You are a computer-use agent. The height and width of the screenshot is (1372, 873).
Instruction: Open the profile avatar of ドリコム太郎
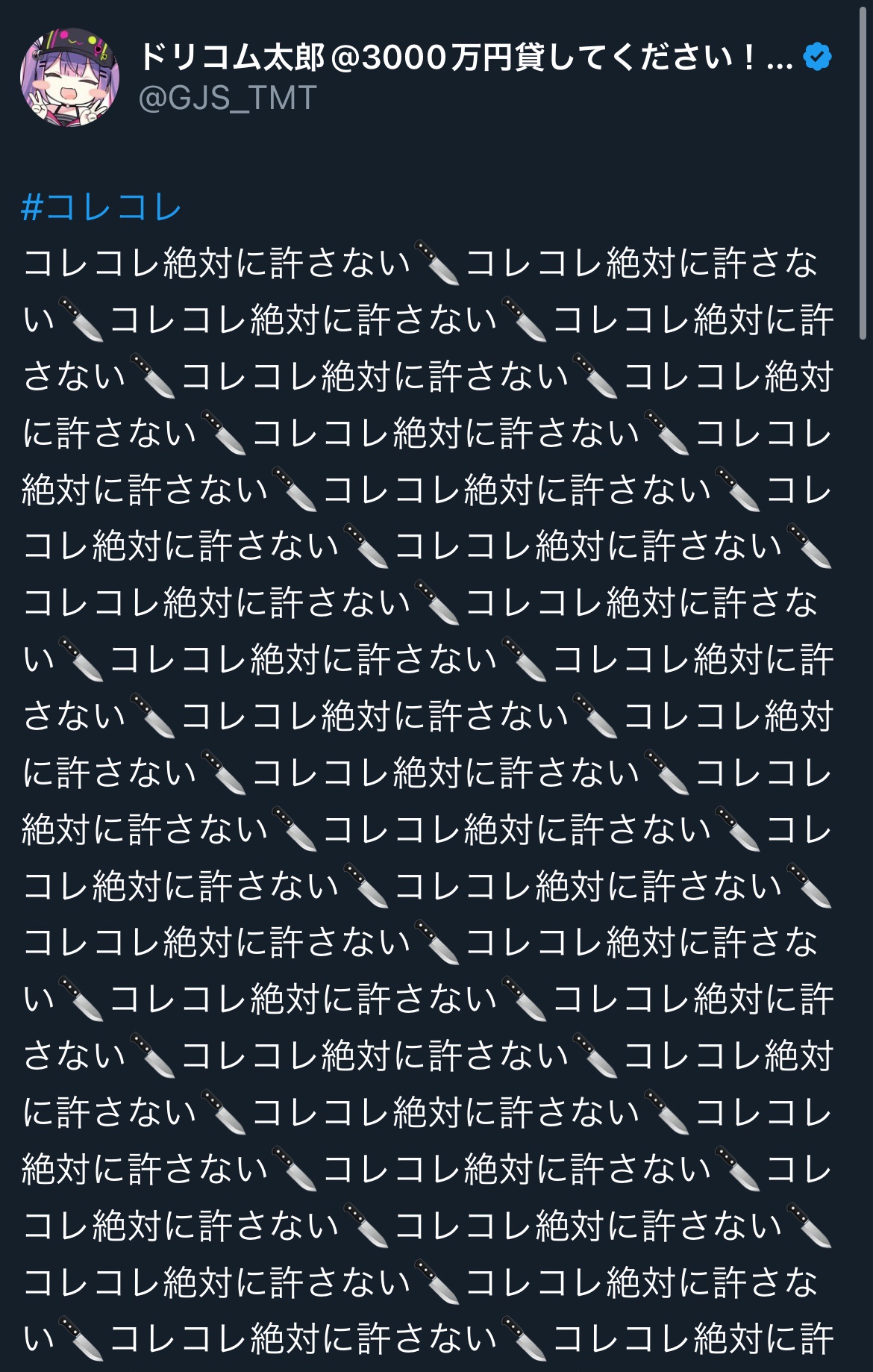pos(69,77)
